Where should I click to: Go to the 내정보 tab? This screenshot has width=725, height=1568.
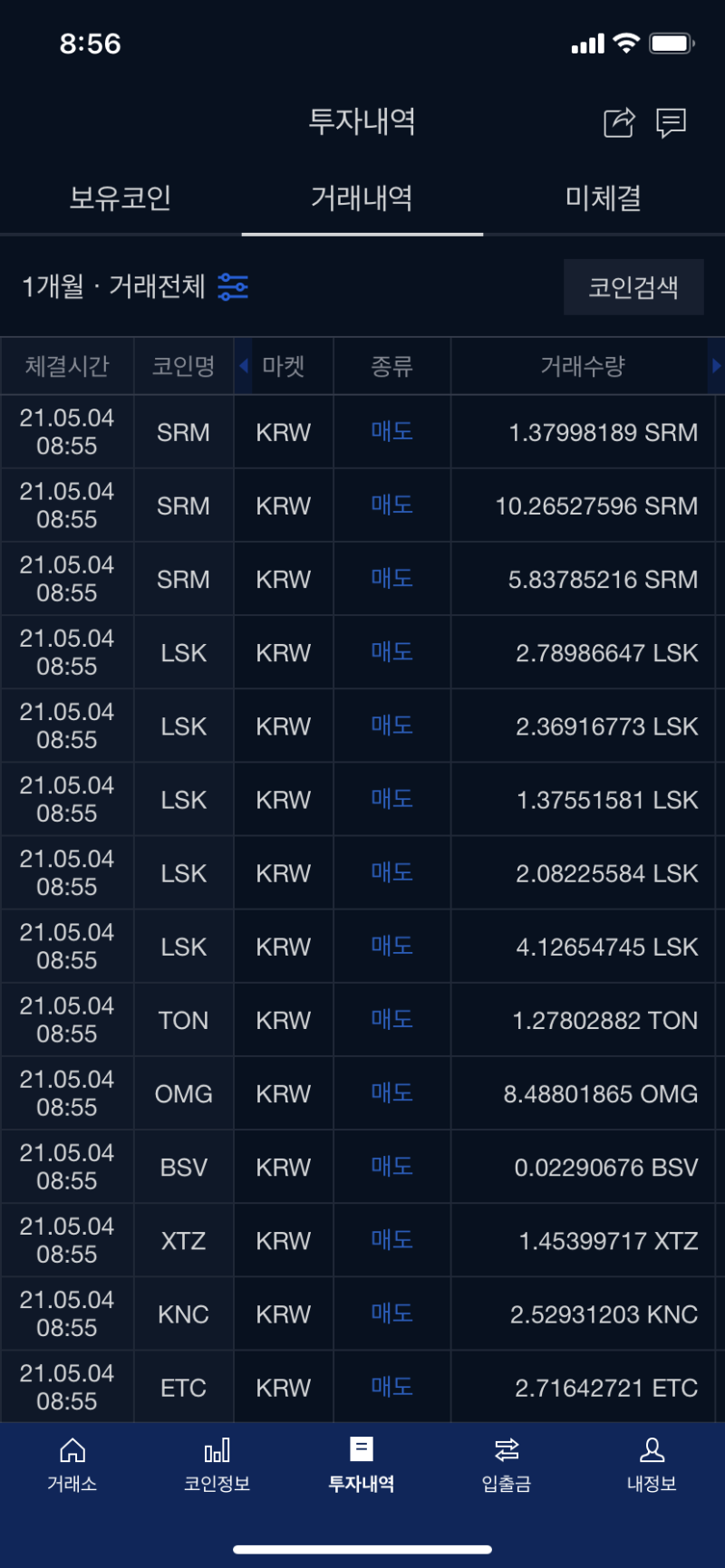[652, 1464]
